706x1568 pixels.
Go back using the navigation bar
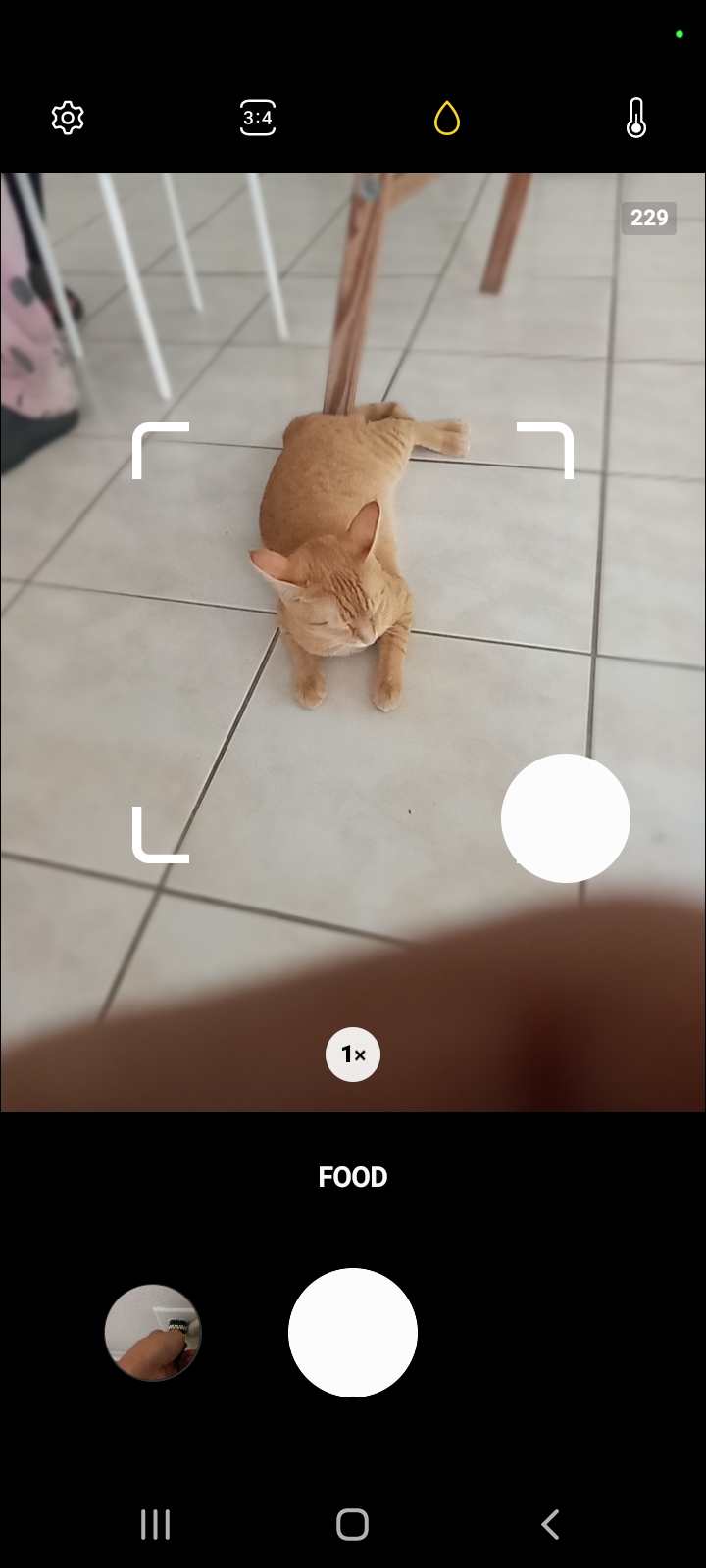550,1524
